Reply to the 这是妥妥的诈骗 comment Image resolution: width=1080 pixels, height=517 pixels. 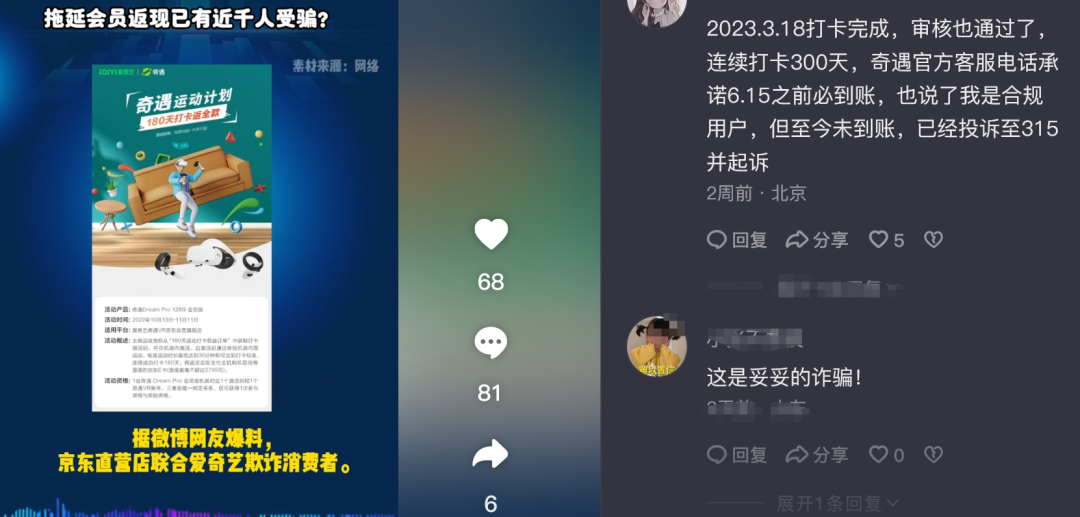coord(737,455)
